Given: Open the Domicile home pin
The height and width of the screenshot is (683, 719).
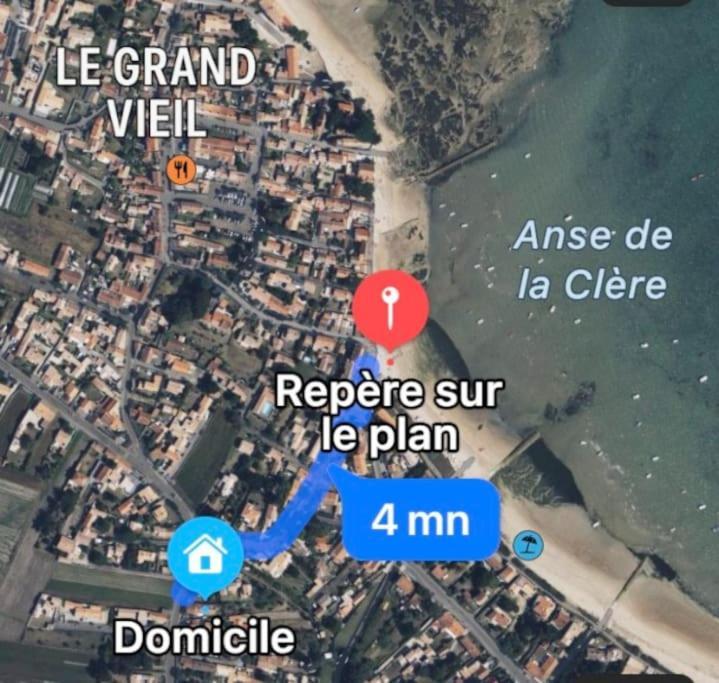Looking at the screenshot, I should click(206, 554).
